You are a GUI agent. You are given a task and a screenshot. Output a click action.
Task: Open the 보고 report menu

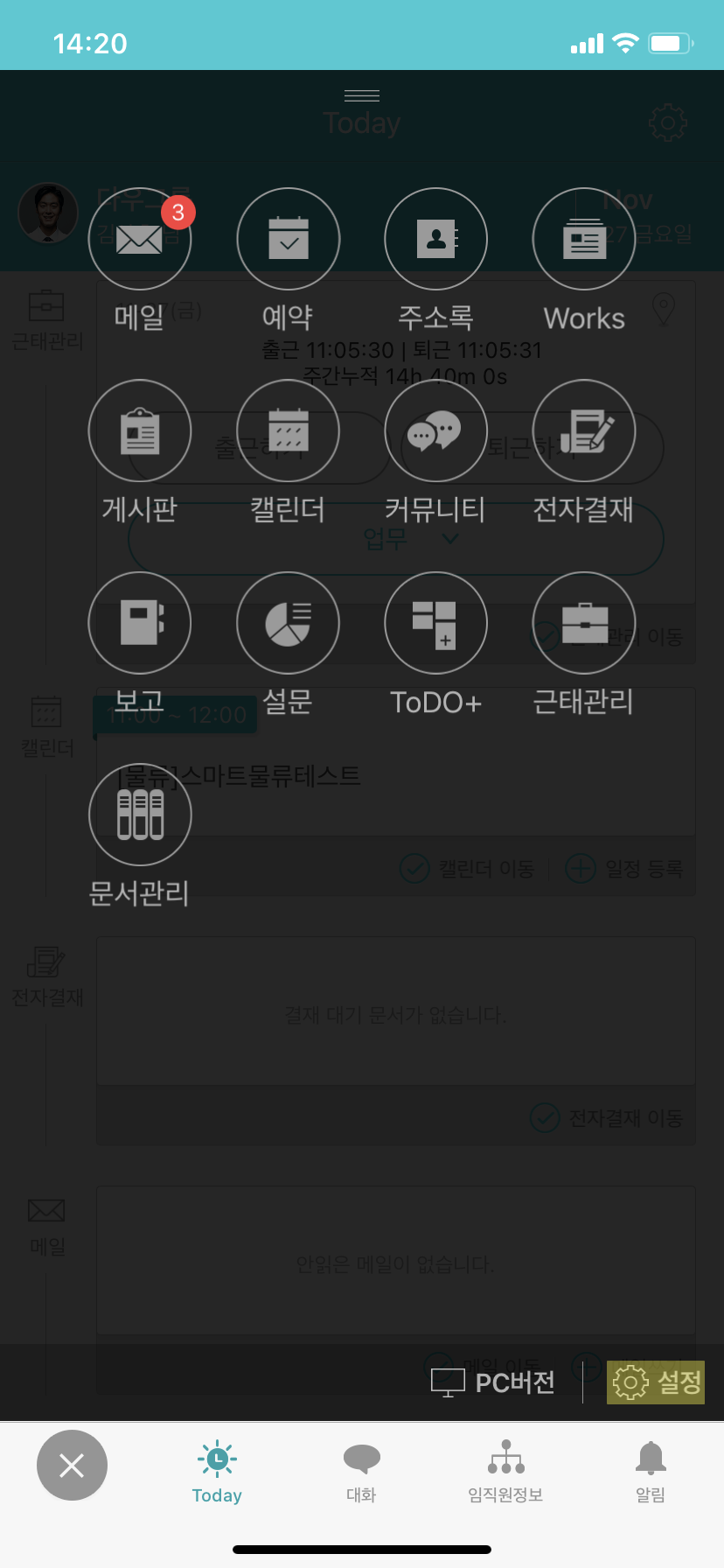pos(140,623)
